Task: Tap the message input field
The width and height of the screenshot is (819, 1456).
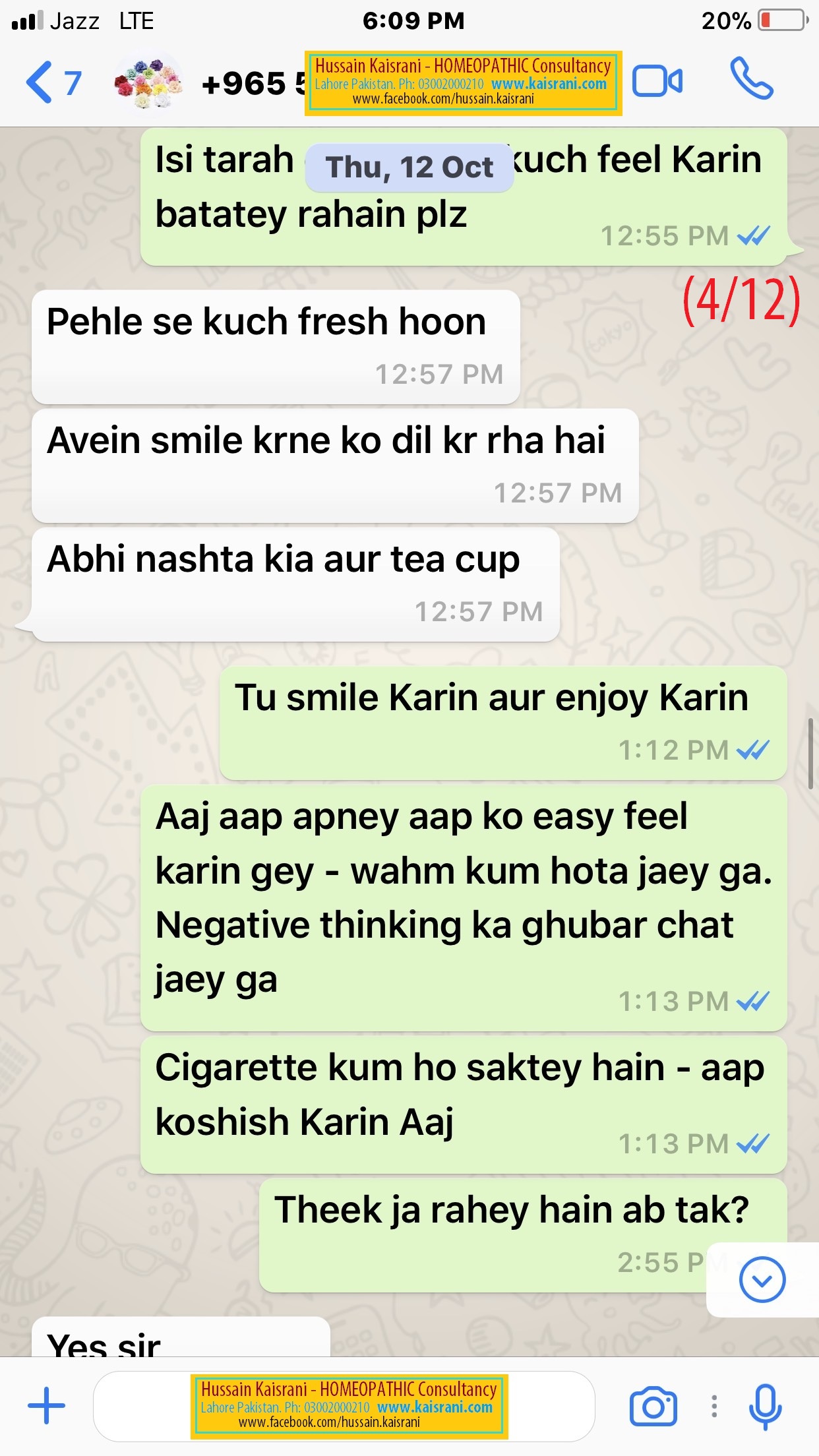Action: (344, 1406)
